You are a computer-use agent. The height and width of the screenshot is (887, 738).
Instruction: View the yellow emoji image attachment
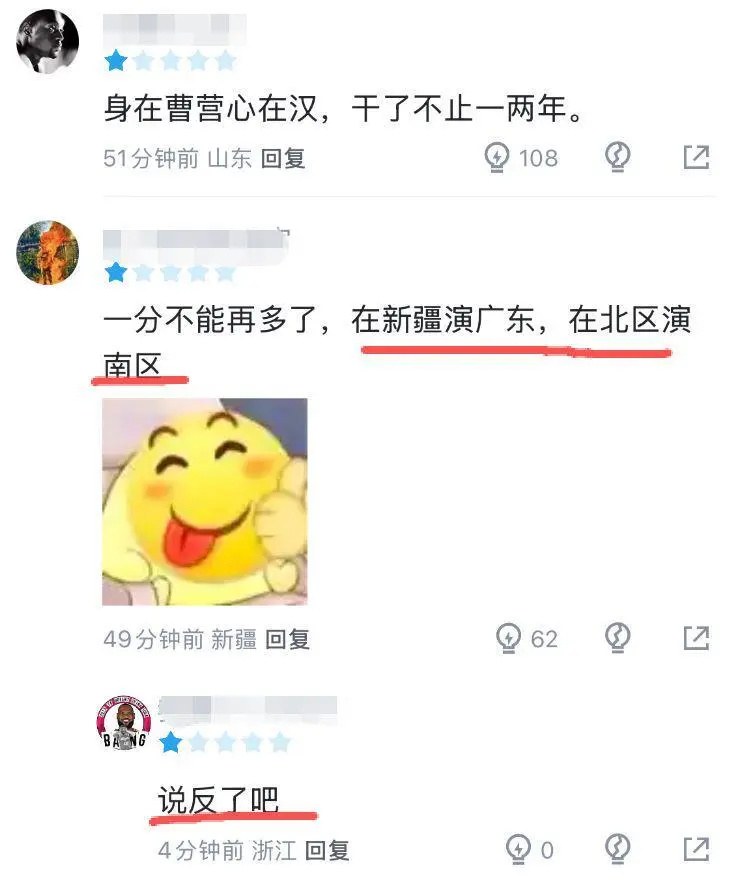coord(204,502)
